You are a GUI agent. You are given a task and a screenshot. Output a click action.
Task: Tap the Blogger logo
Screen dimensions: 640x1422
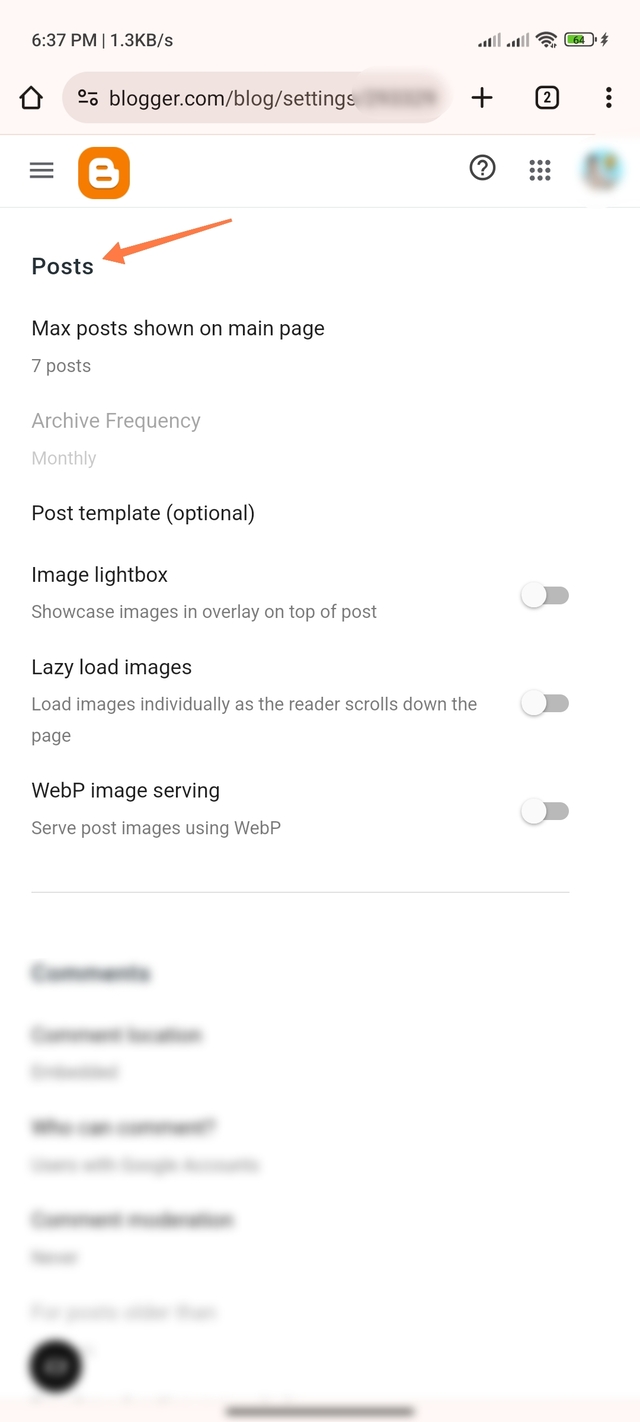point(104,173)
